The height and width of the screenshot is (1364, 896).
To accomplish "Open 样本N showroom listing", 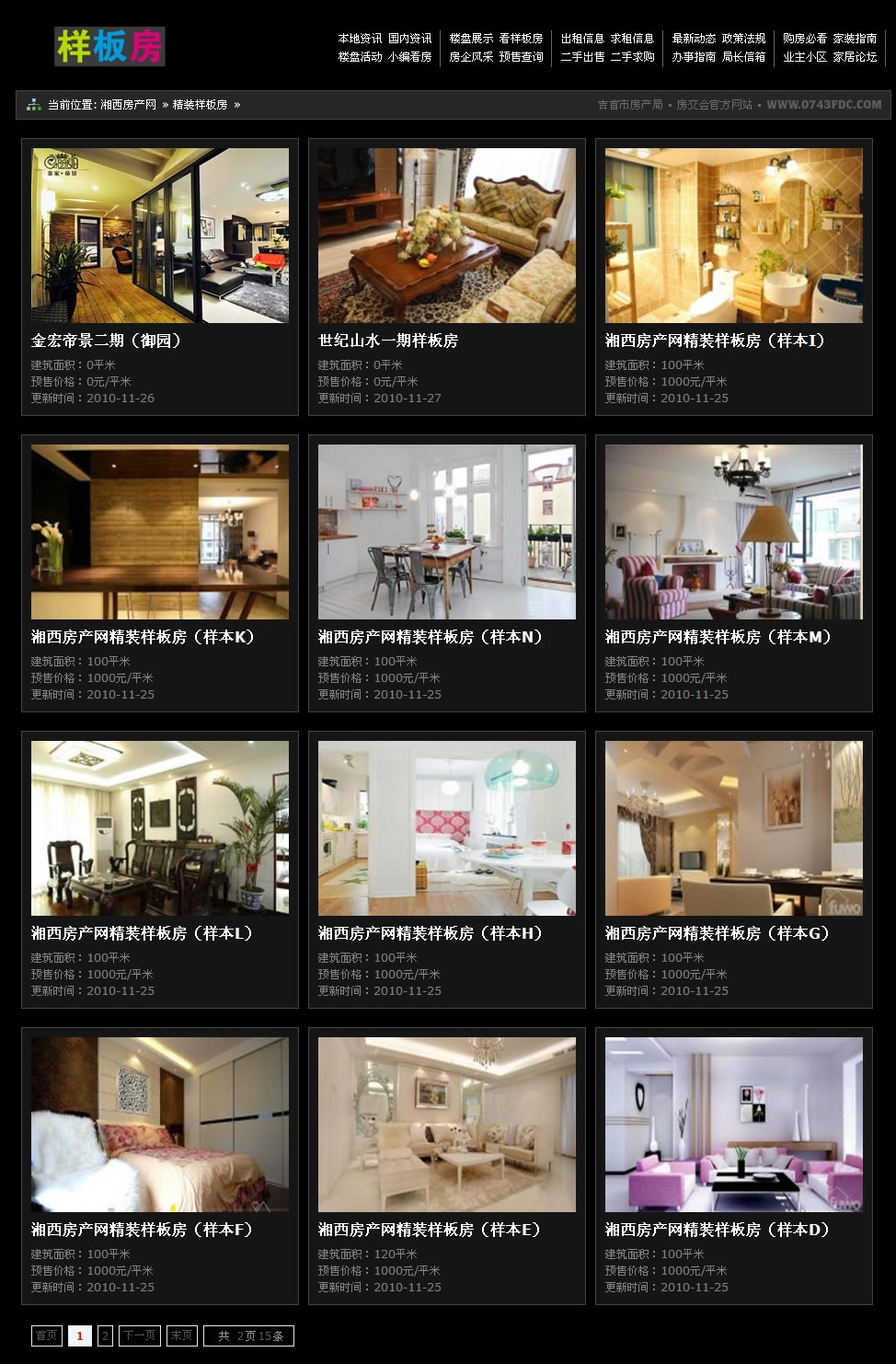I will click(x=431, y=637).
